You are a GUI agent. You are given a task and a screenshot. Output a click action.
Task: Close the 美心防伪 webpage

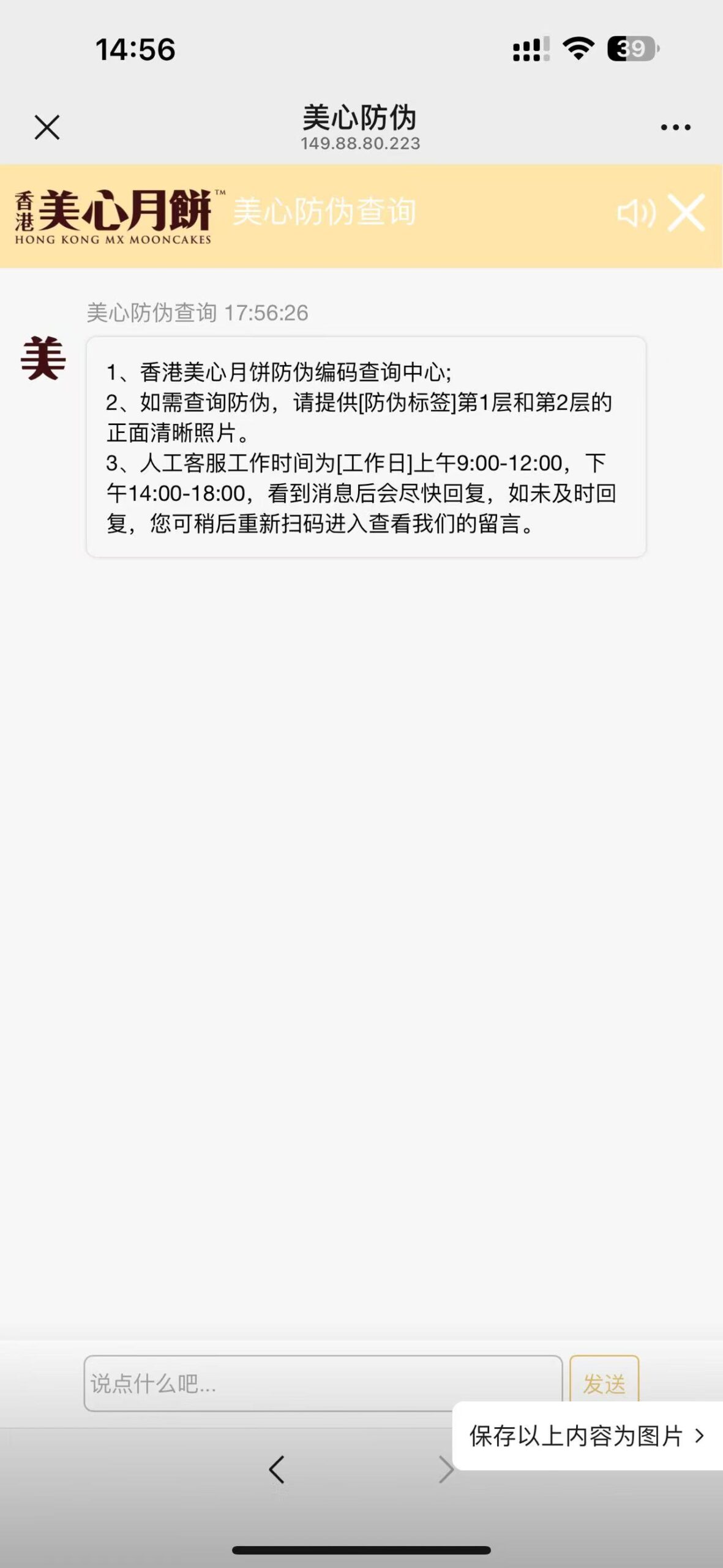tap(47, 127)
